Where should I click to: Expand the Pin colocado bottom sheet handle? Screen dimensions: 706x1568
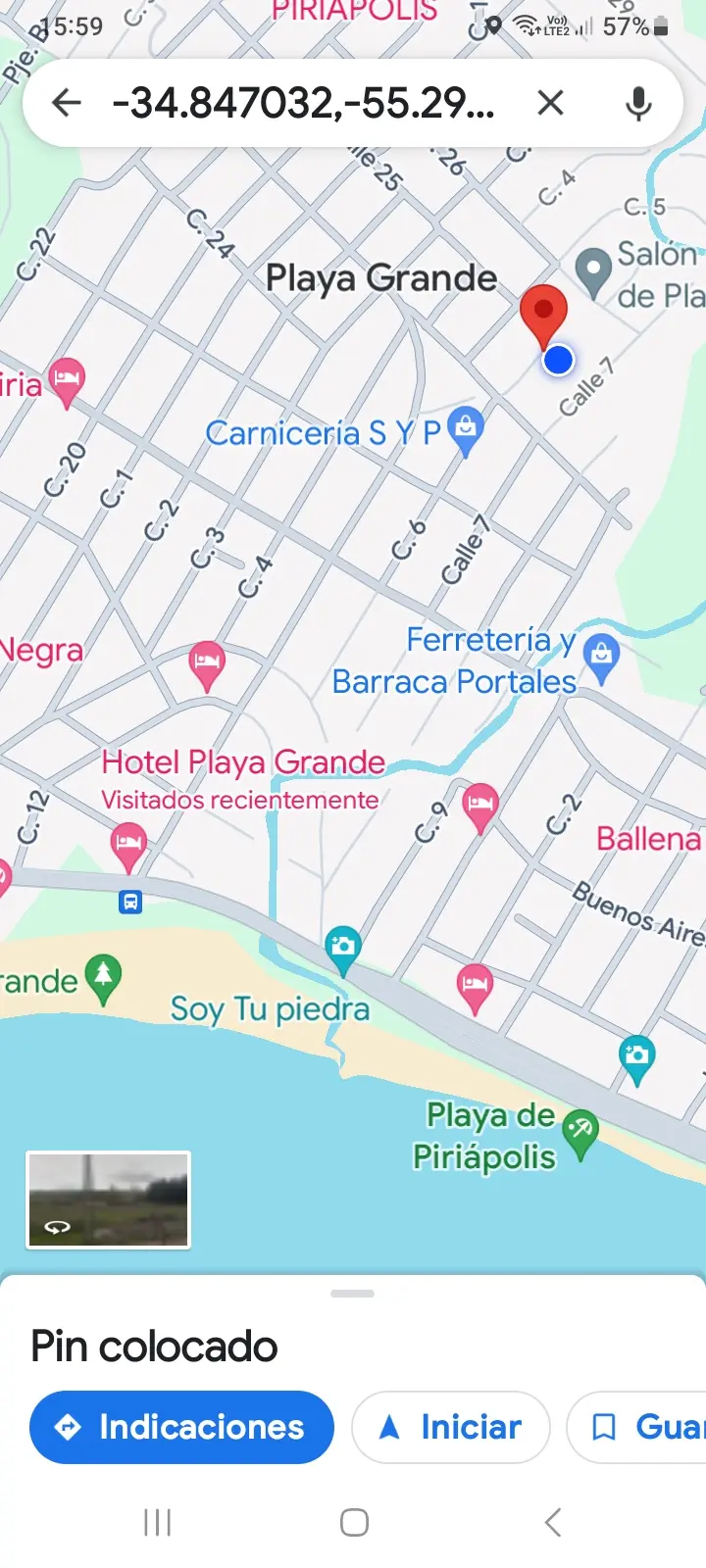tap(353, 1294)
